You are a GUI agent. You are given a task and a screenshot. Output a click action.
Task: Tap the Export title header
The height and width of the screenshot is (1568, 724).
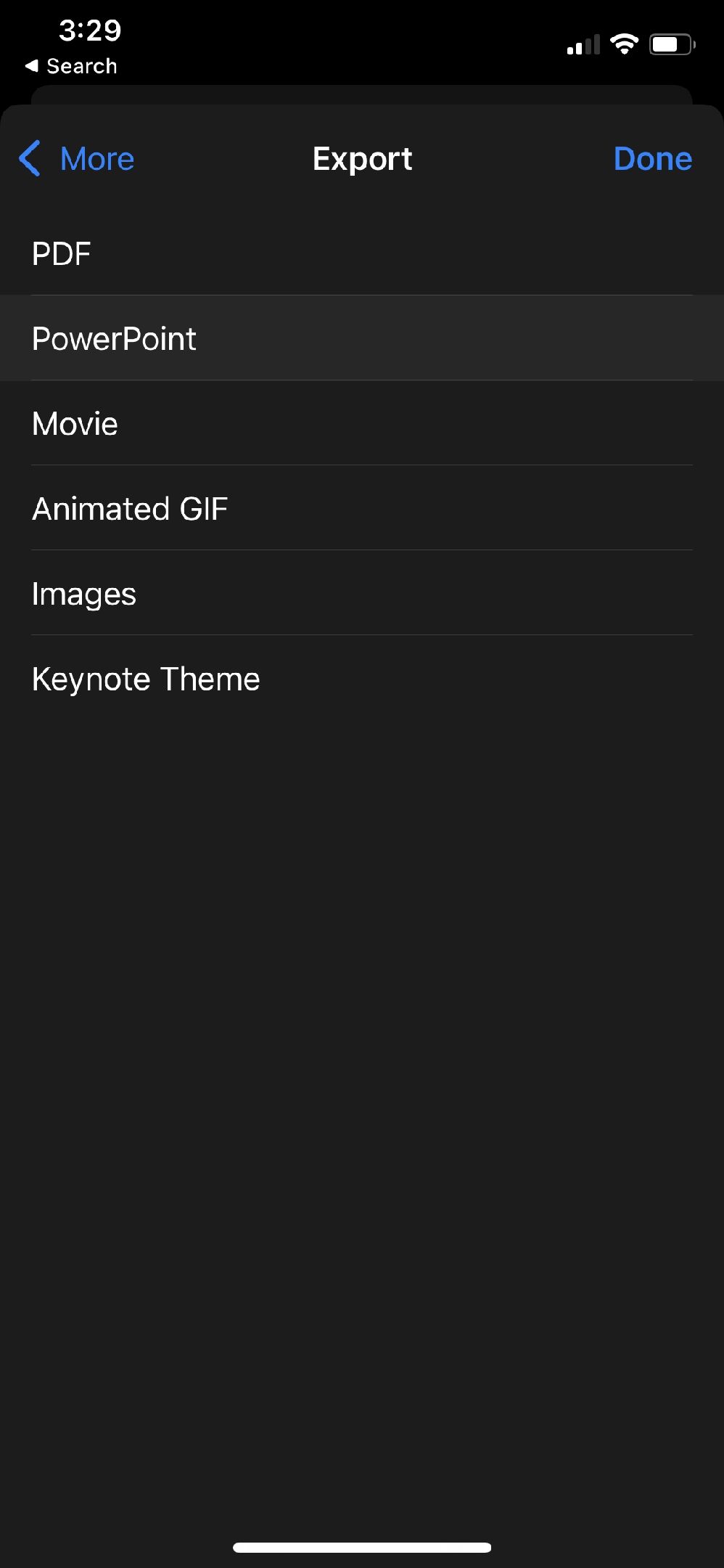[x=362, y=159]
